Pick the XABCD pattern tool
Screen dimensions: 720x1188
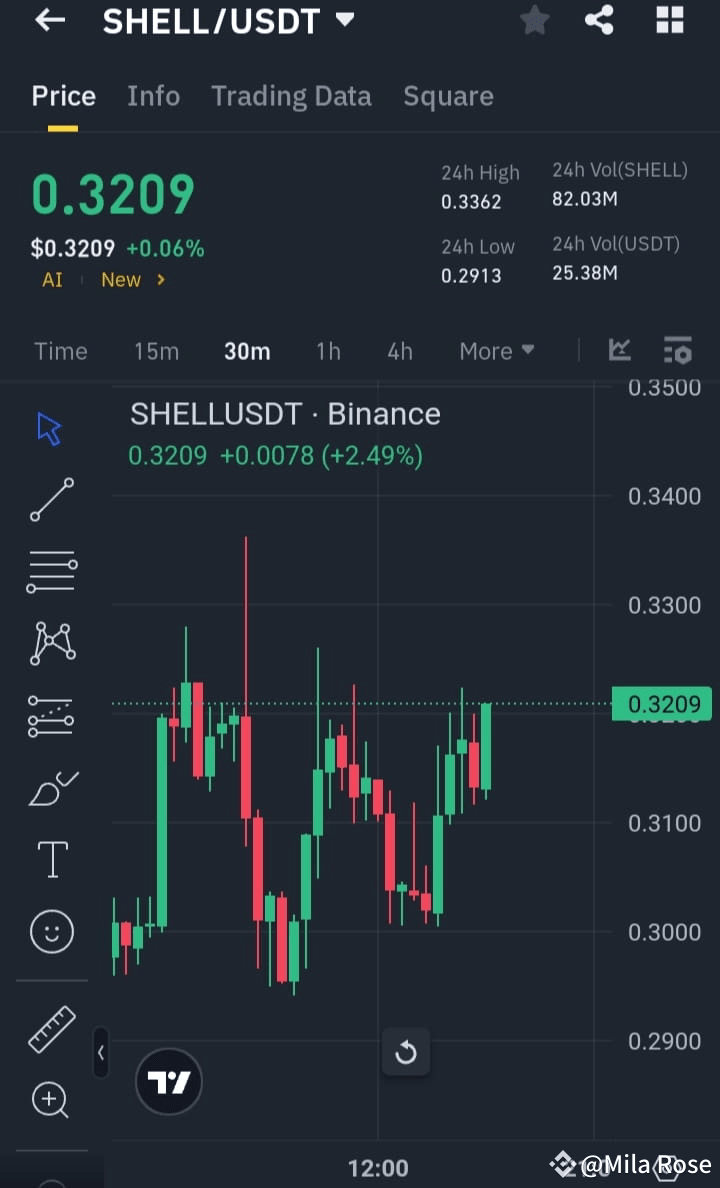click(x=50, y=643)
